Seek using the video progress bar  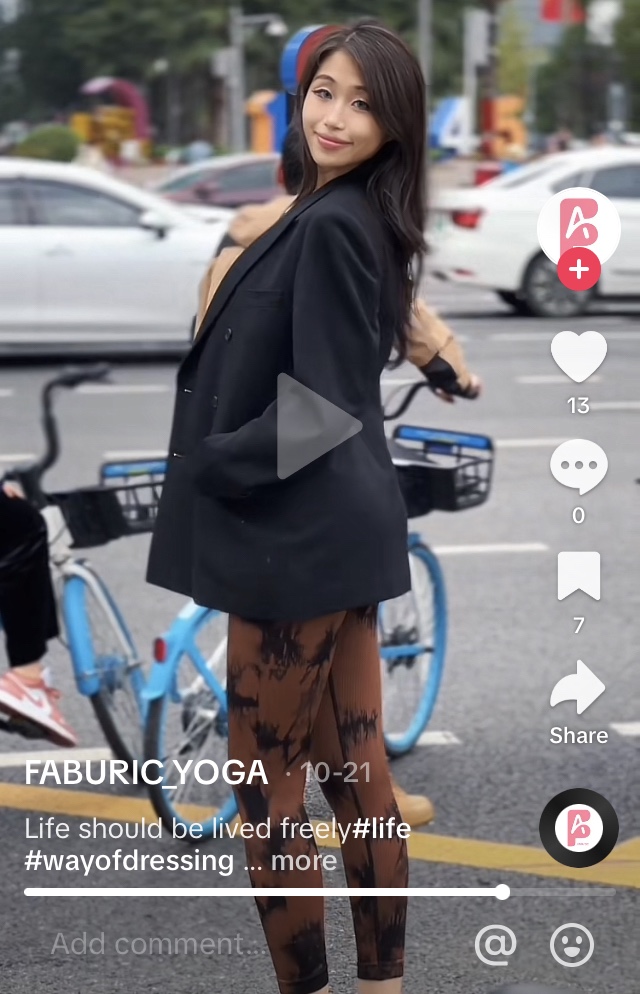tap(300, 892)
